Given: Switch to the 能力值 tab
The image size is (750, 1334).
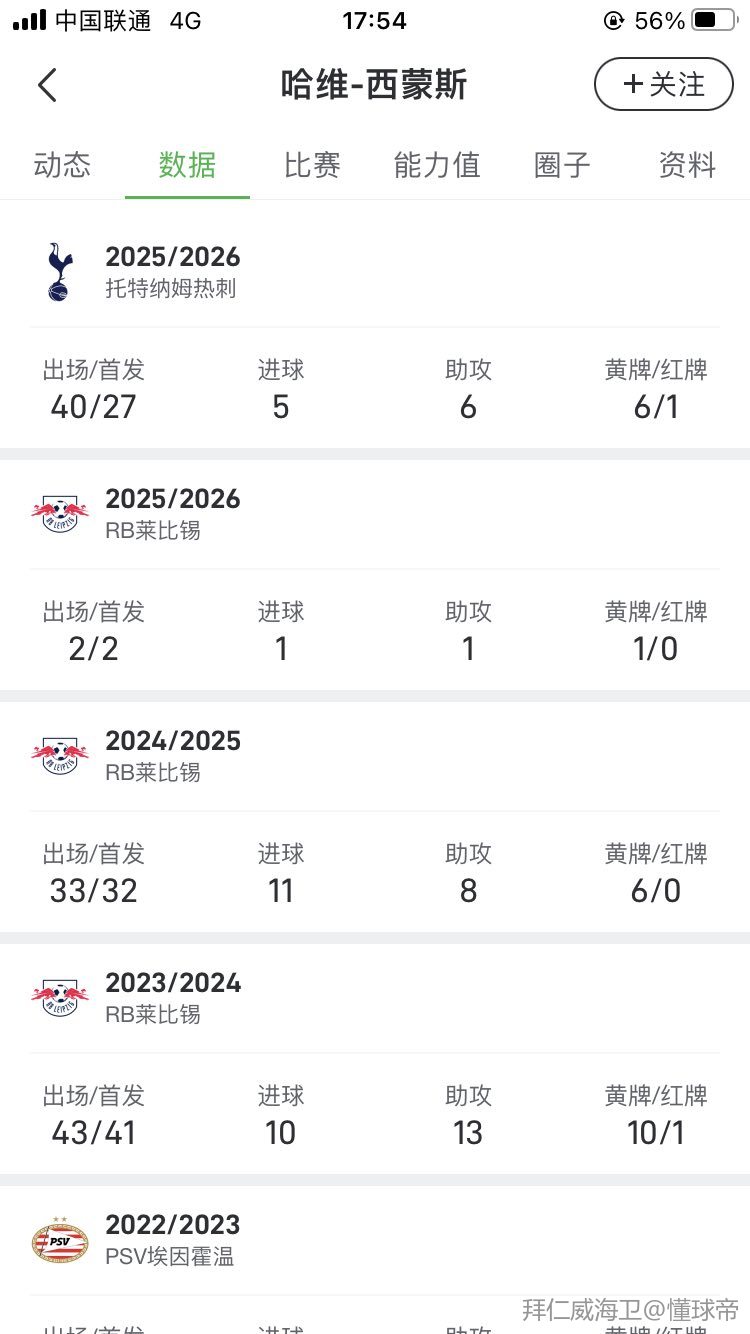Looking at the screenshot, I should pyautogui.click(x=437, y=165).
